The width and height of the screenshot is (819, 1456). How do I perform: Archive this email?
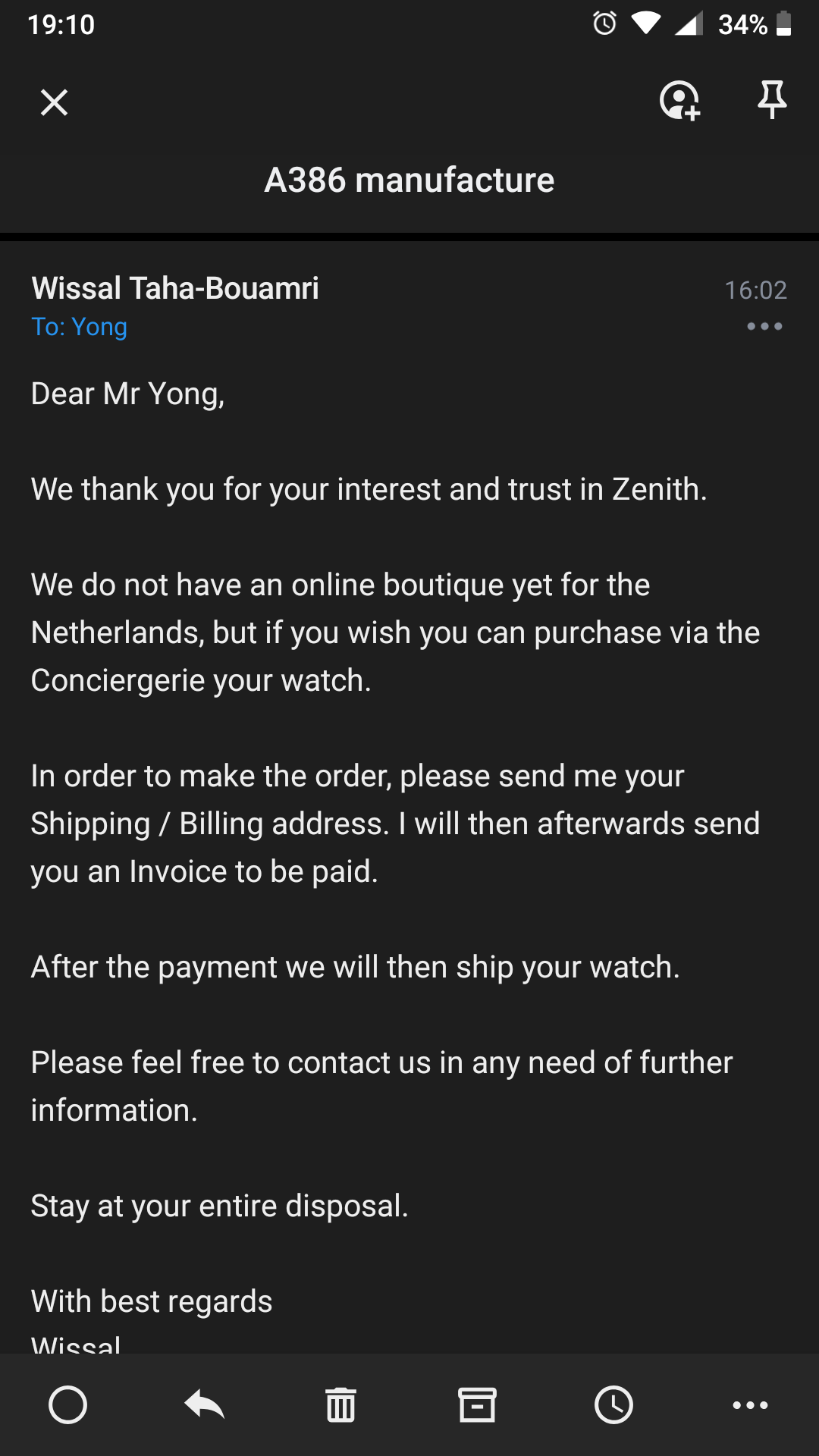pos(477,1405)
